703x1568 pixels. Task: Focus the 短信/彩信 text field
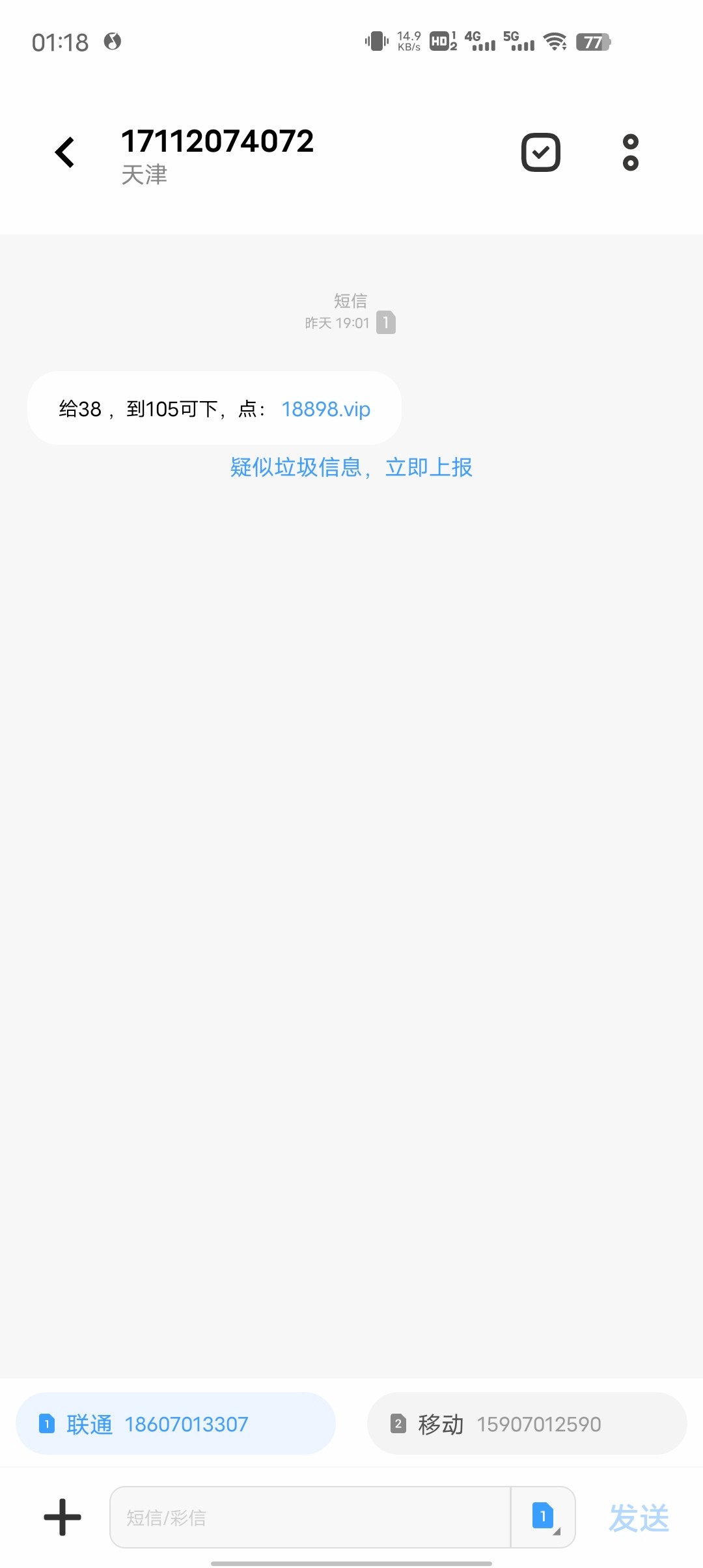coord(310,1517)
